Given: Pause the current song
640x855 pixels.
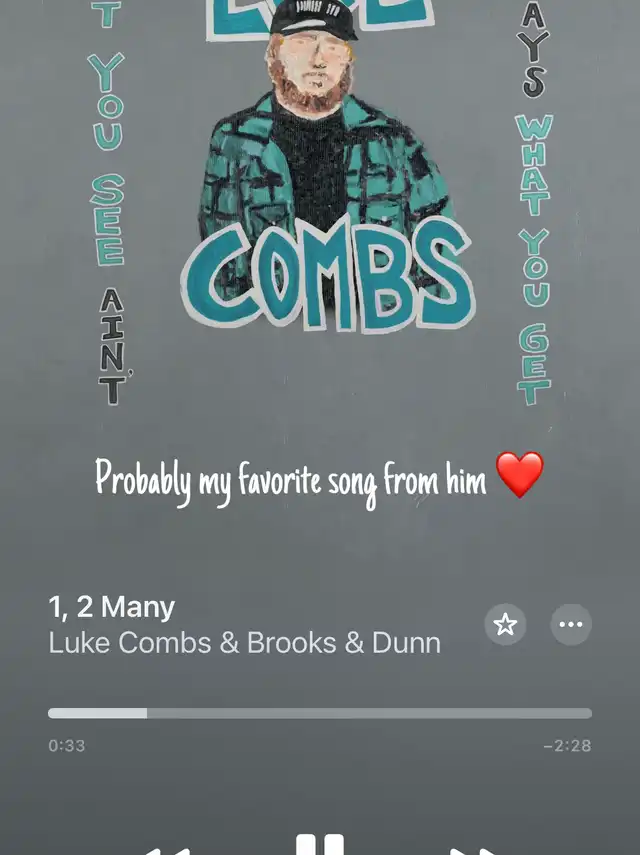Looking at the screenshot, I should coord(320,845).
